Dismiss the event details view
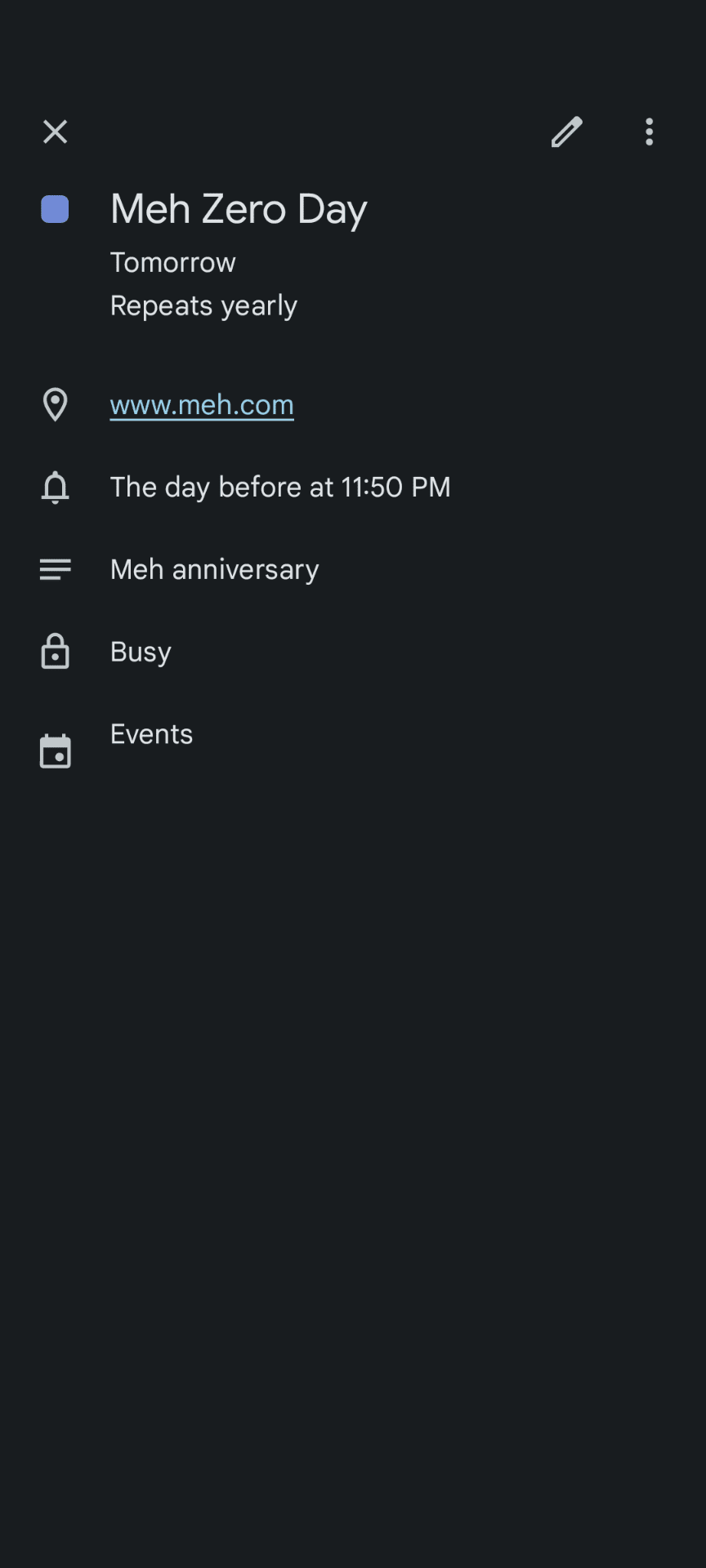 click(55, 131)
